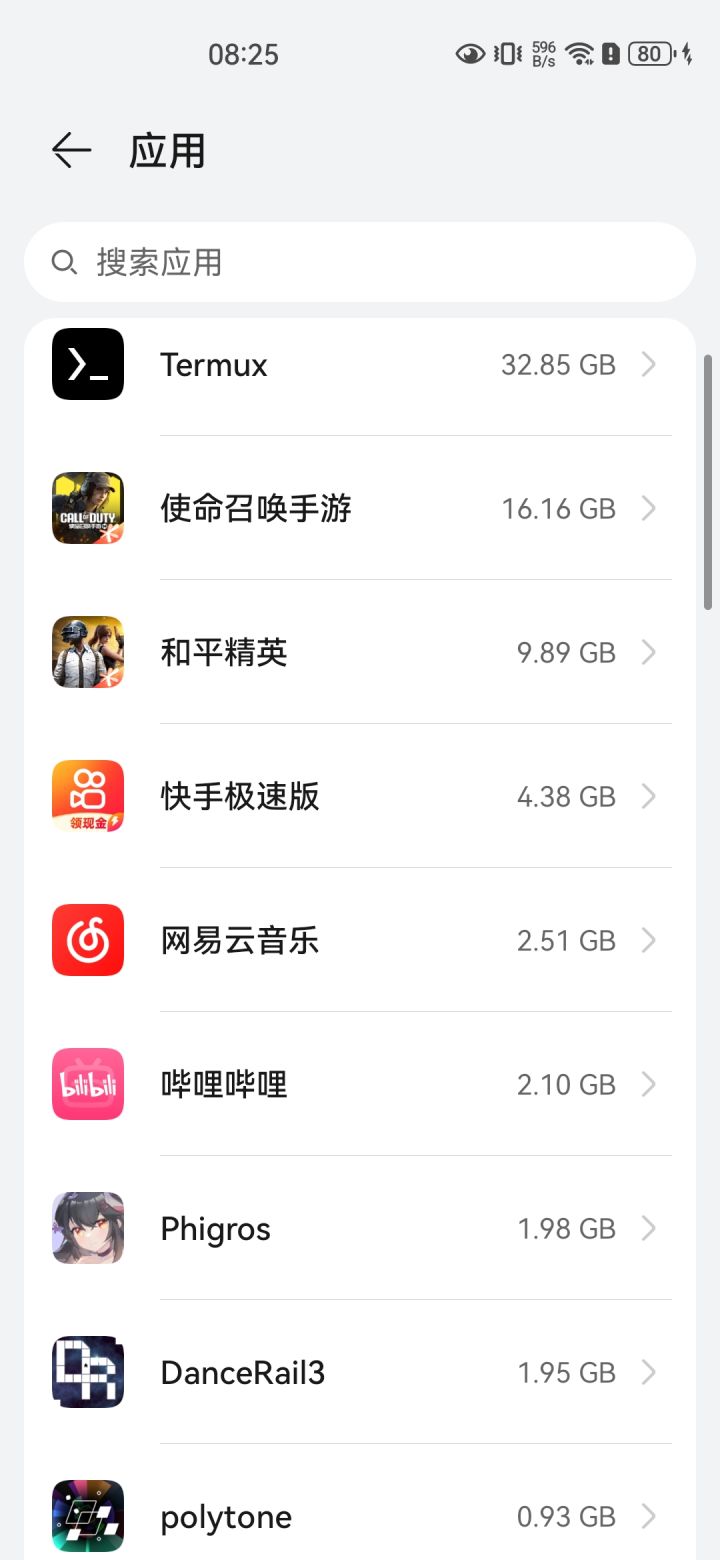This screenshot has width=720, height=1560.
Task: Open 使命召唤手游 app info
Action: tap(360, 509)
